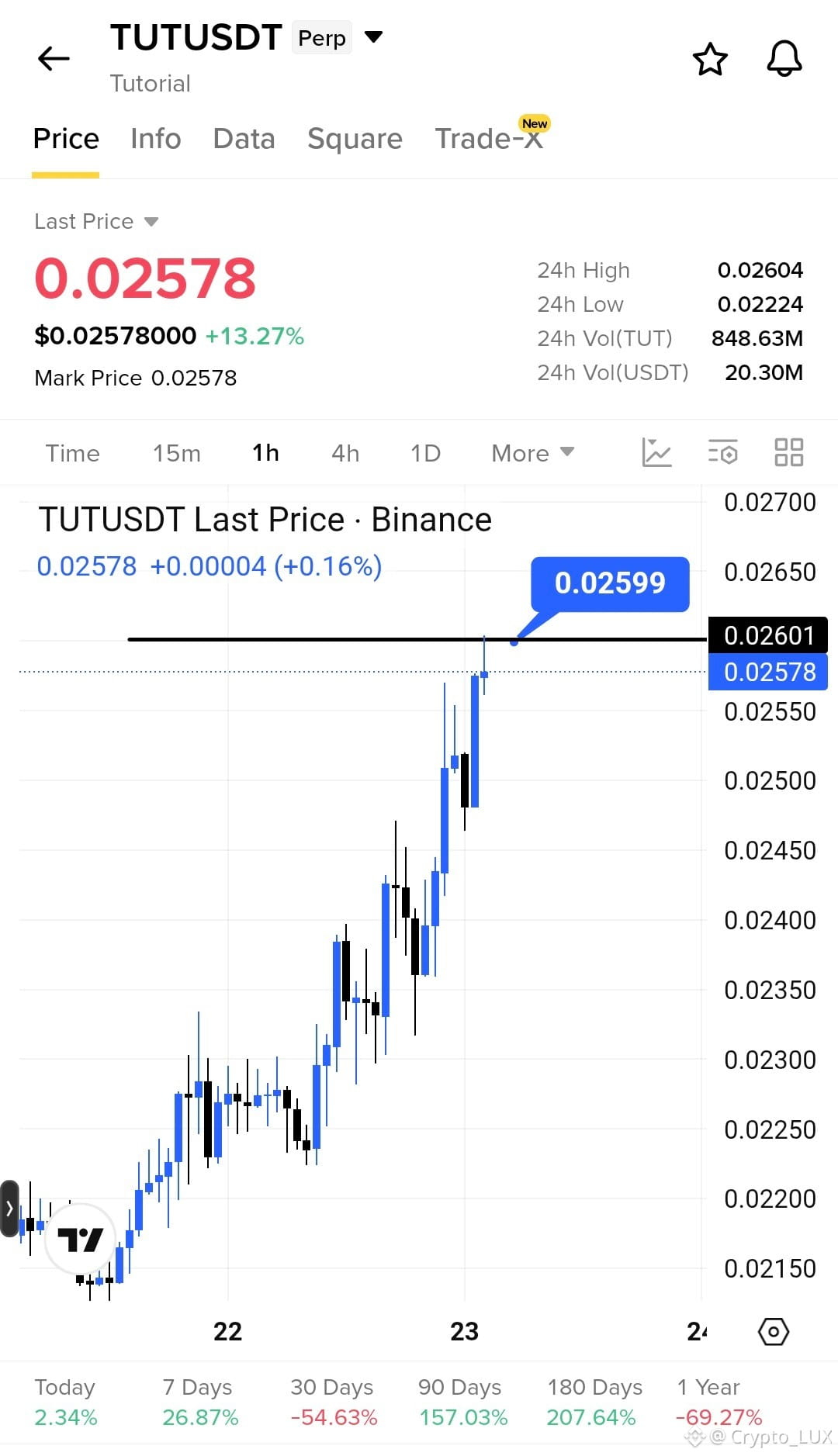Open the TUTUSDT pair selector dropdown
Image resolution: width=838 pixels, height=1456 pixels.
coord(374,36)
